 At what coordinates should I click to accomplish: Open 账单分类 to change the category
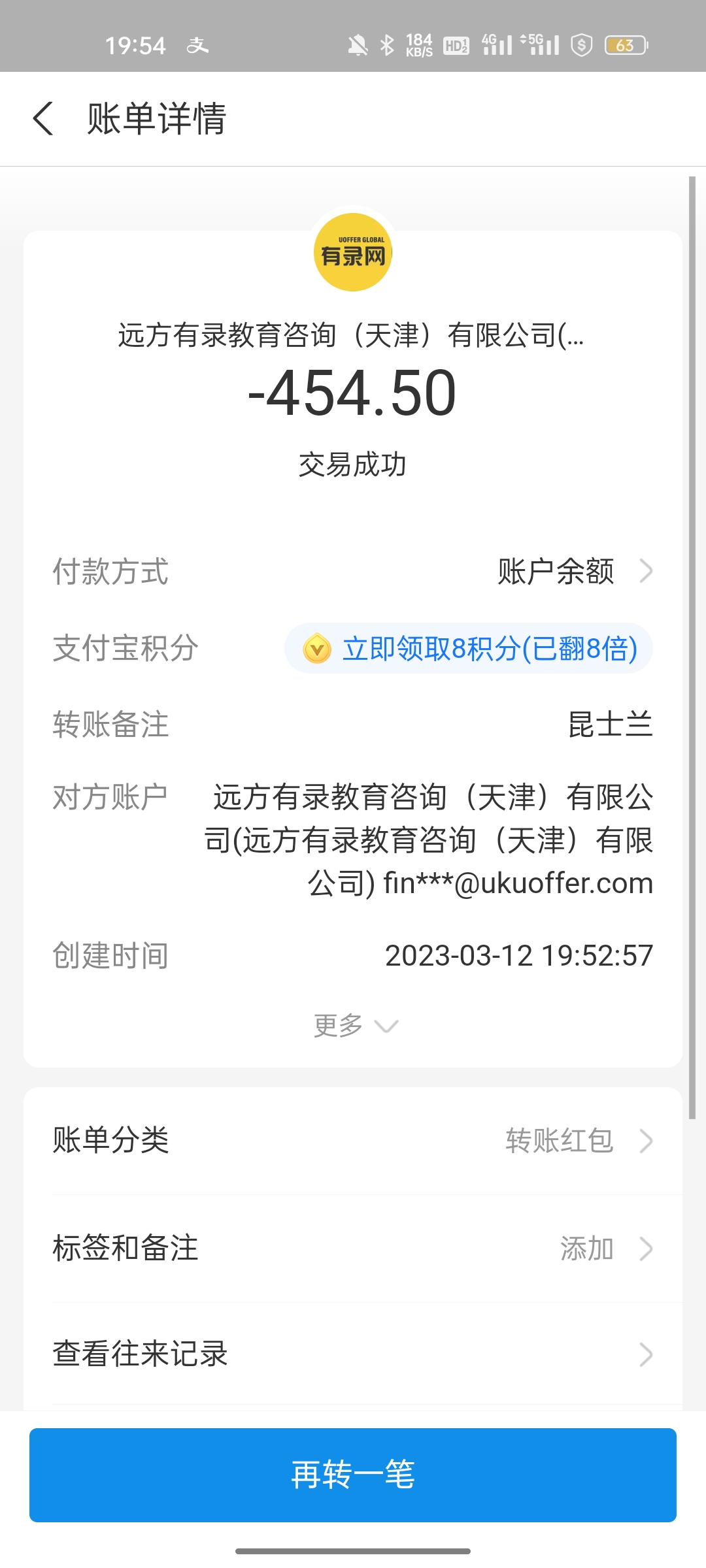pyautogui.click(x=353, y=1141)
